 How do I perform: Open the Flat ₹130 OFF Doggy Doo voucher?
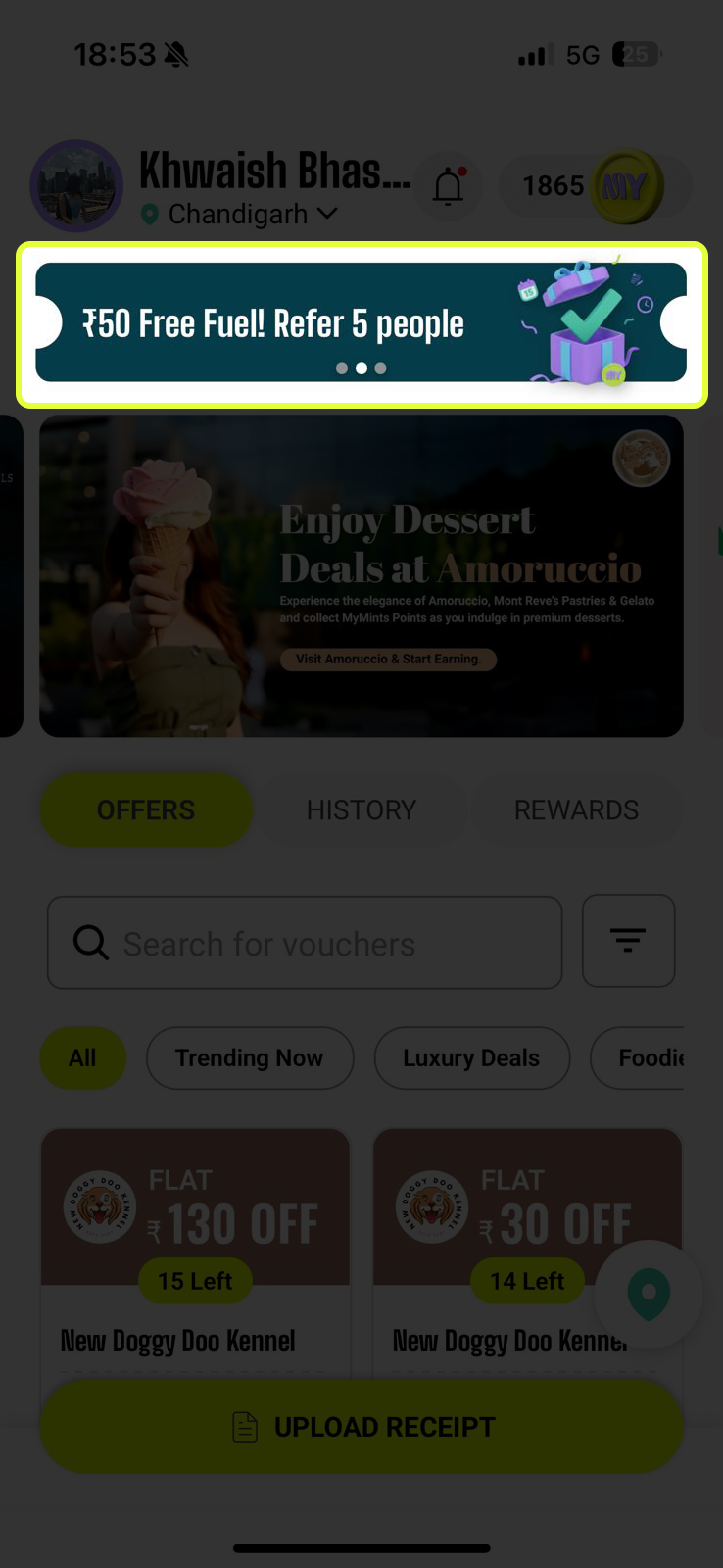(x=195, y=1252)
